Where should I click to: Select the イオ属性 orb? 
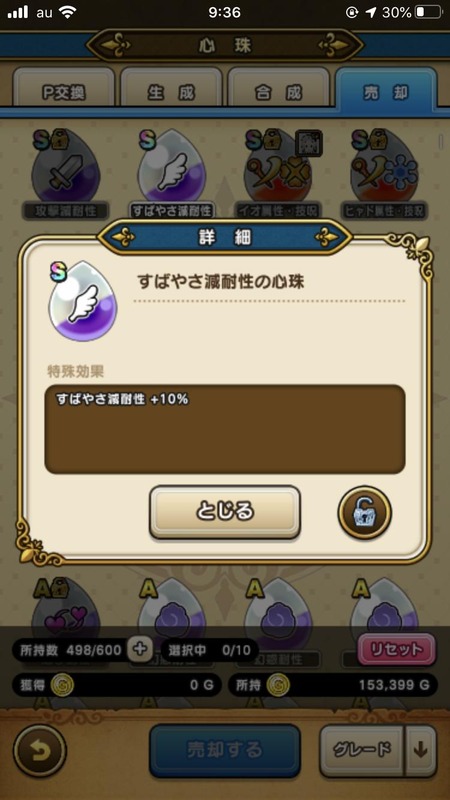click(279, 173)
